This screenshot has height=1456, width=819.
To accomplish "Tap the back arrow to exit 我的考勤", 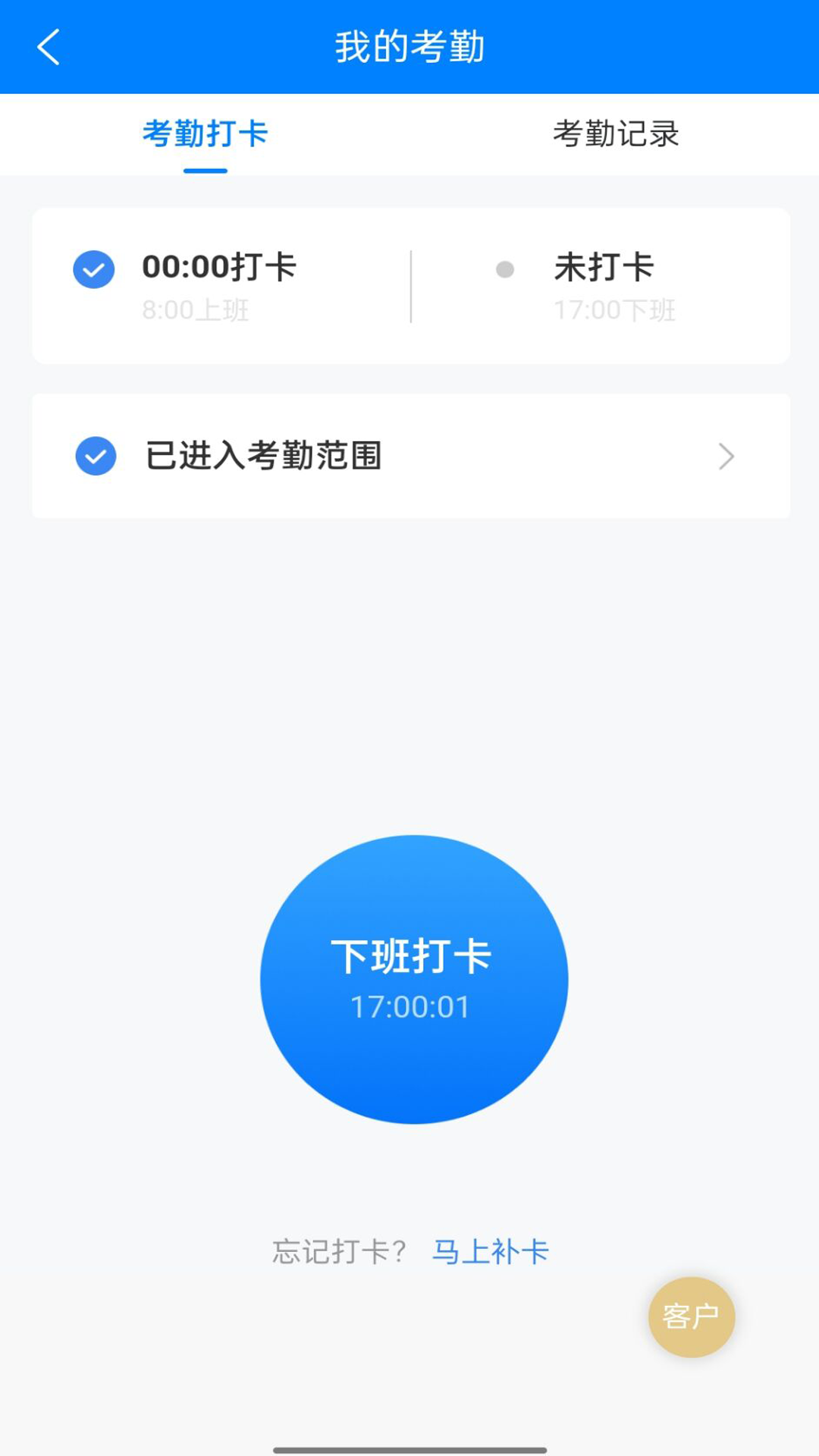I will click(x=48, y=45).
